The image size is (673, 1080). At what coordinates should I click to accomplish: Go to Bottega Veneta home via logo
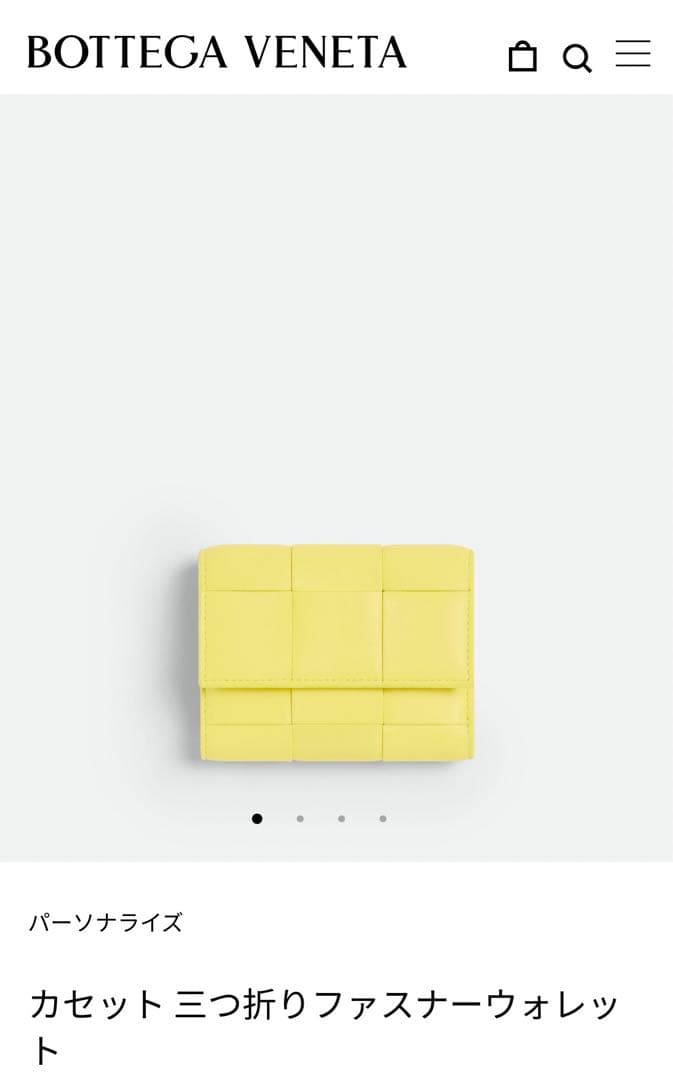217,52
